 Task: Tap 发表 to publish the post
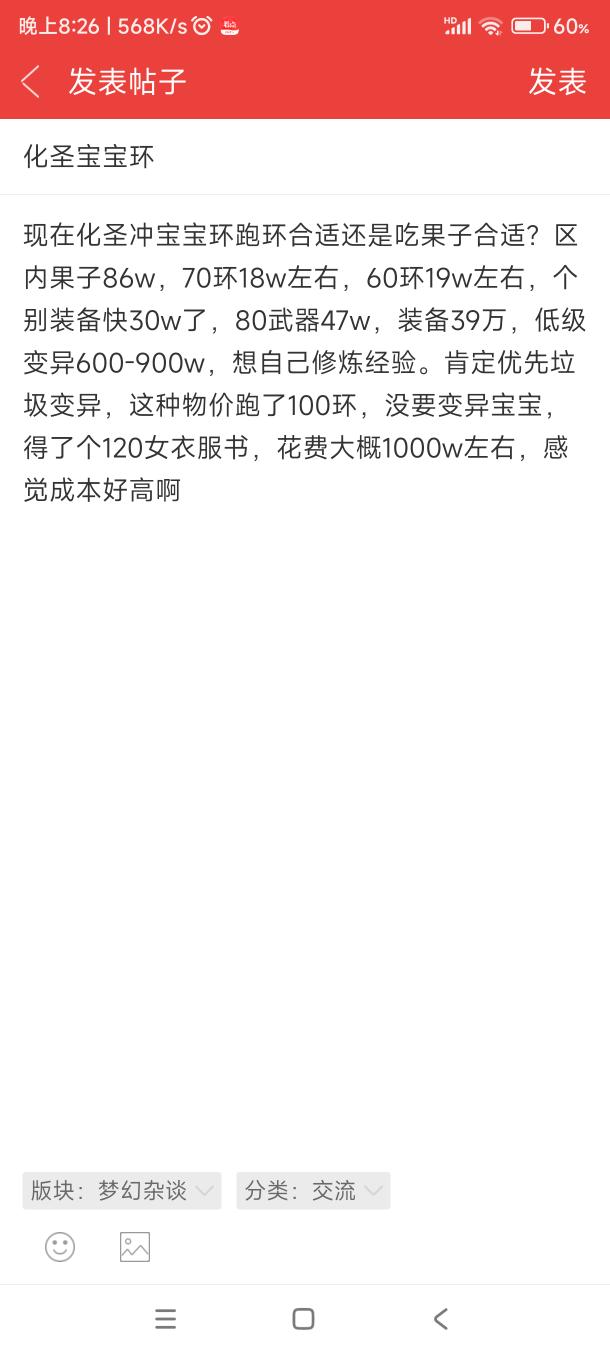[557, 82]
